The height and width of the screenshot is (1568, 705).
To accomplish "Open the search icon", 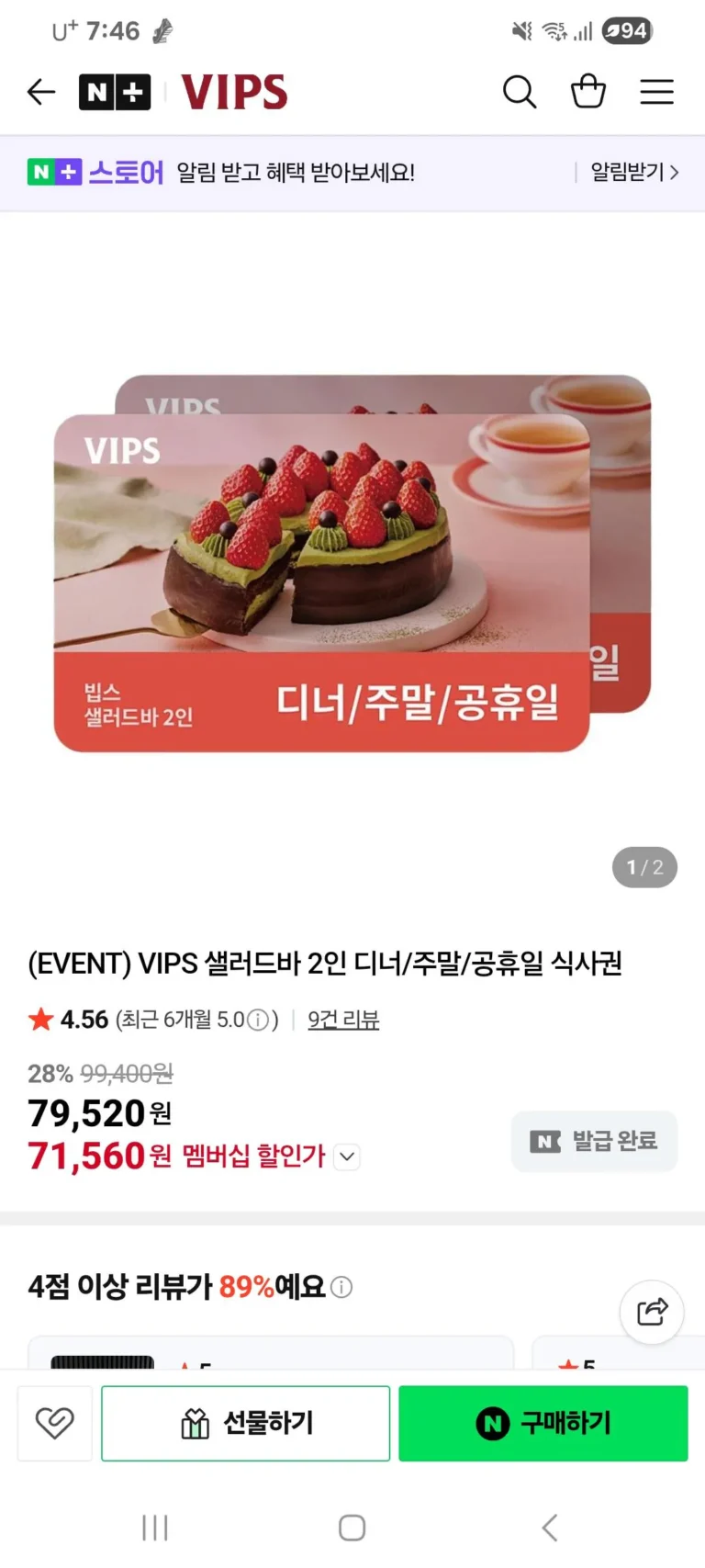I will (x=519, y=92).
